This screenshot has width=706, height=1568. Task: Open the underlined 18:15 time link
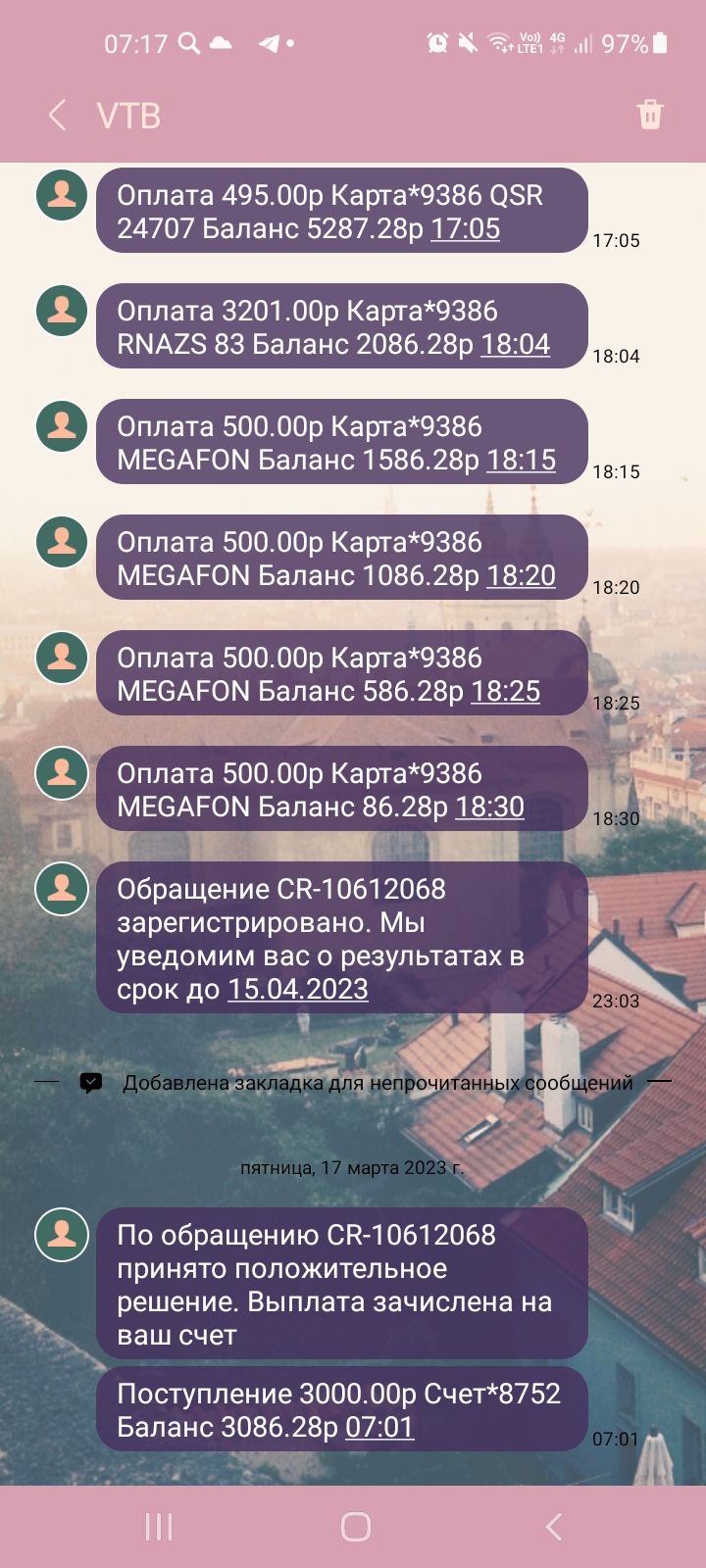pyautogui.click(x=522, y=460)
